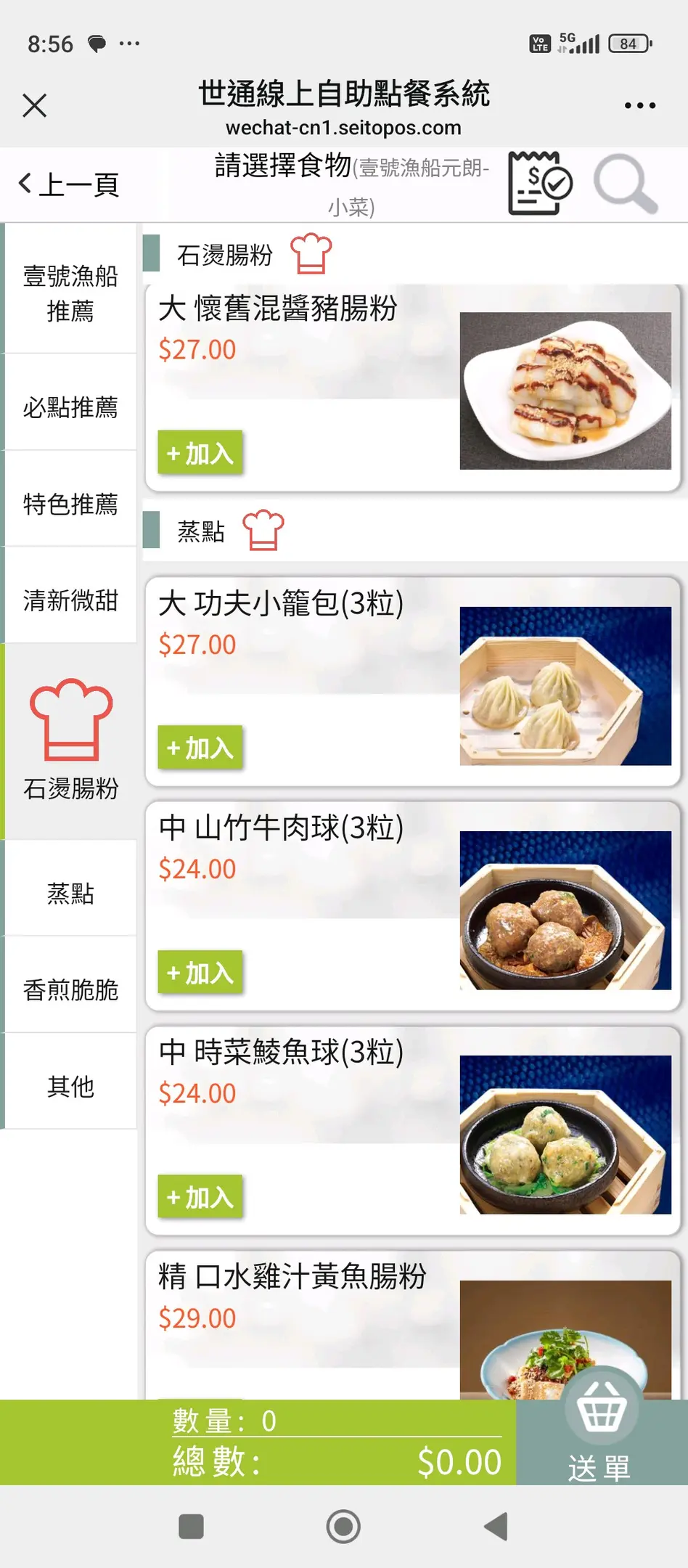View the 懷舊混醬豬腸粉 photo
Image resolution: width=688 pixels, height=1568 pixels.
point(565,391)
